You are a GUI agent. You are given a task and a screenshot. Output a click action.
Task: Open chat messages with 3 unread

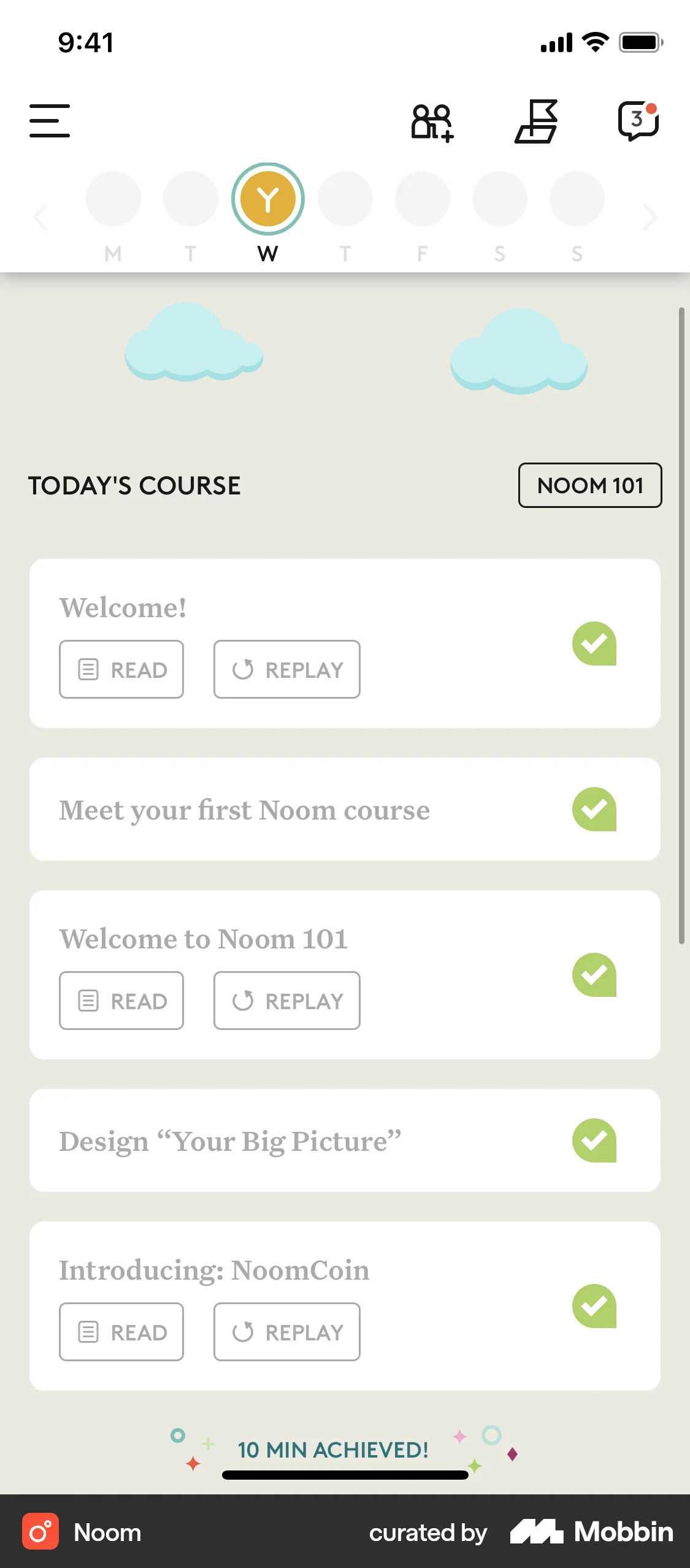pos(638,121)
